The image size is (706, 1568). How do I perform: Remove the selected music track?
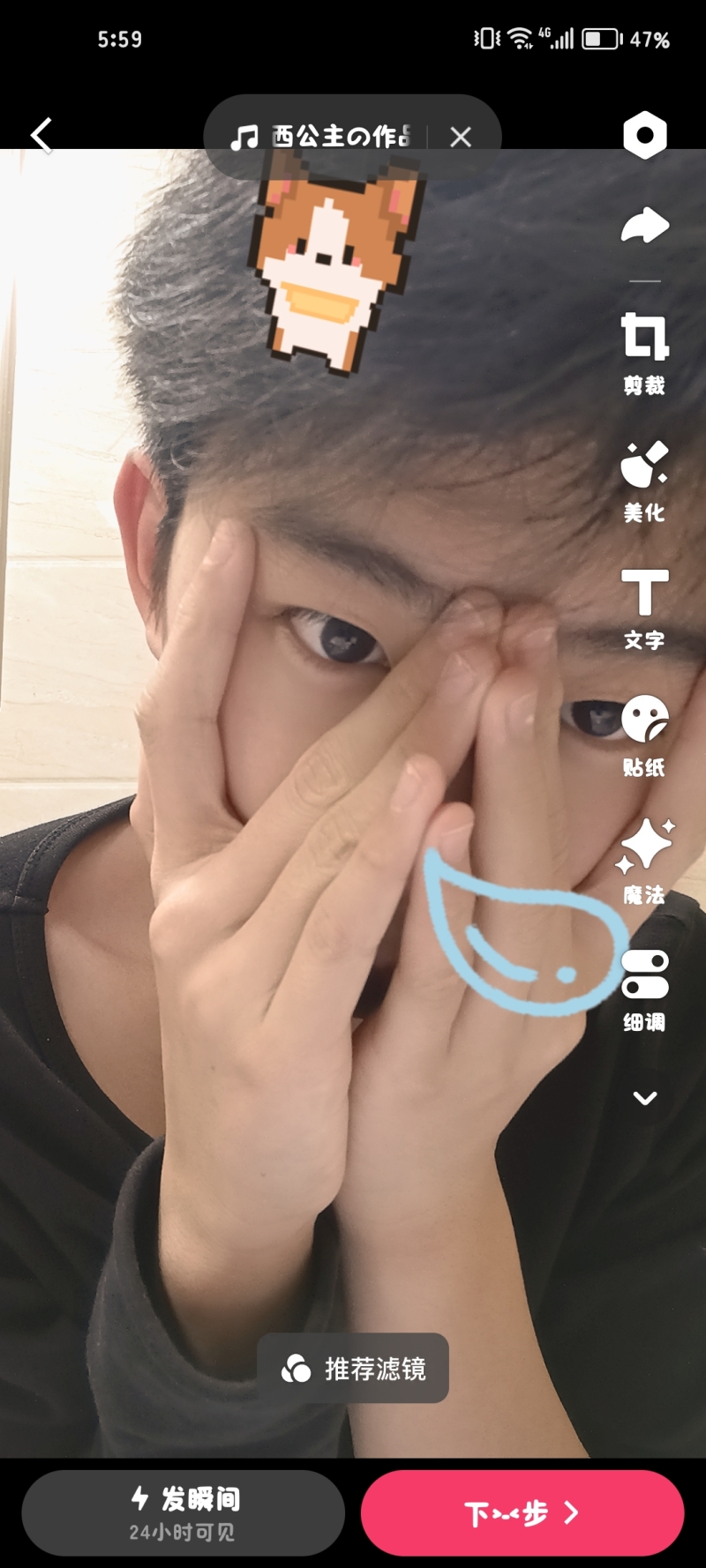(461, 137)
